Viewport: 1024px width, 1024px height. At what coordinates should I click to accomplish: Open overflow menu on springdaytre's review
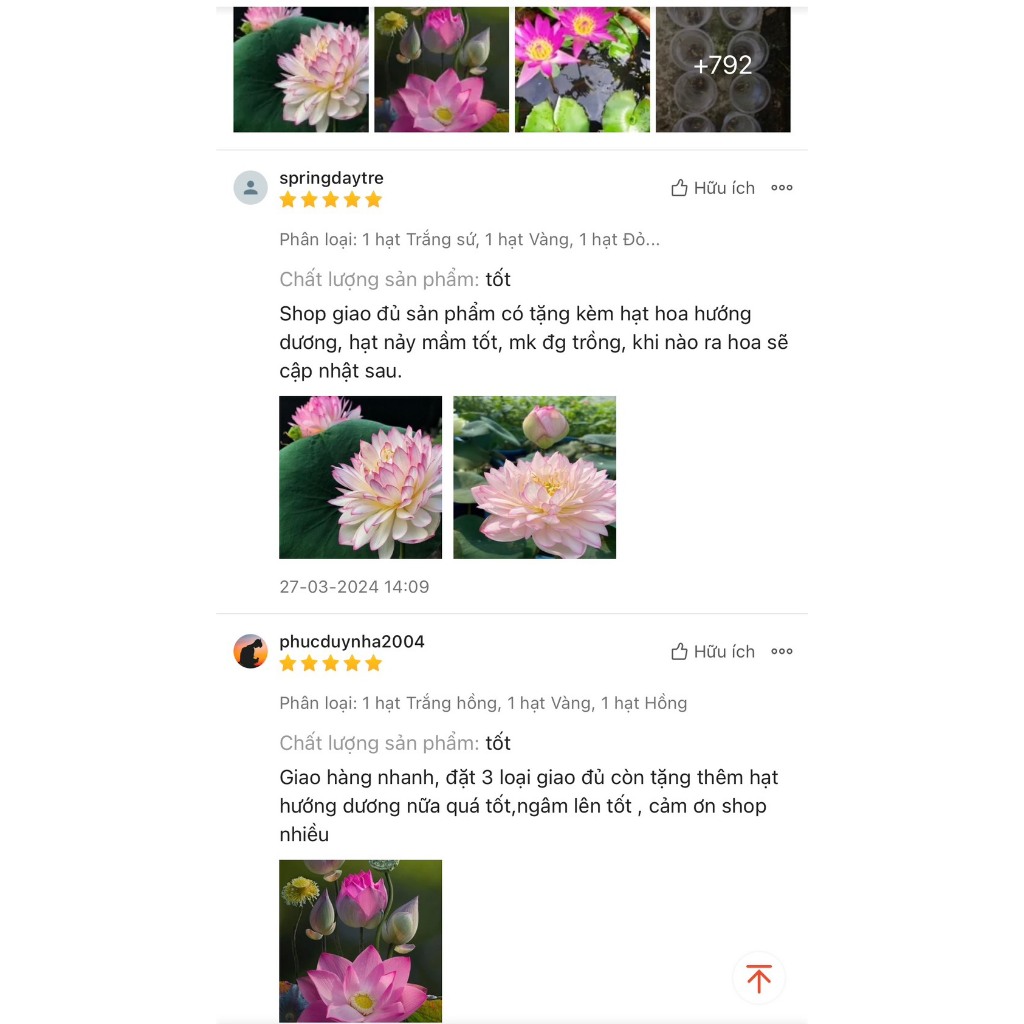click(x=782, y=188)
